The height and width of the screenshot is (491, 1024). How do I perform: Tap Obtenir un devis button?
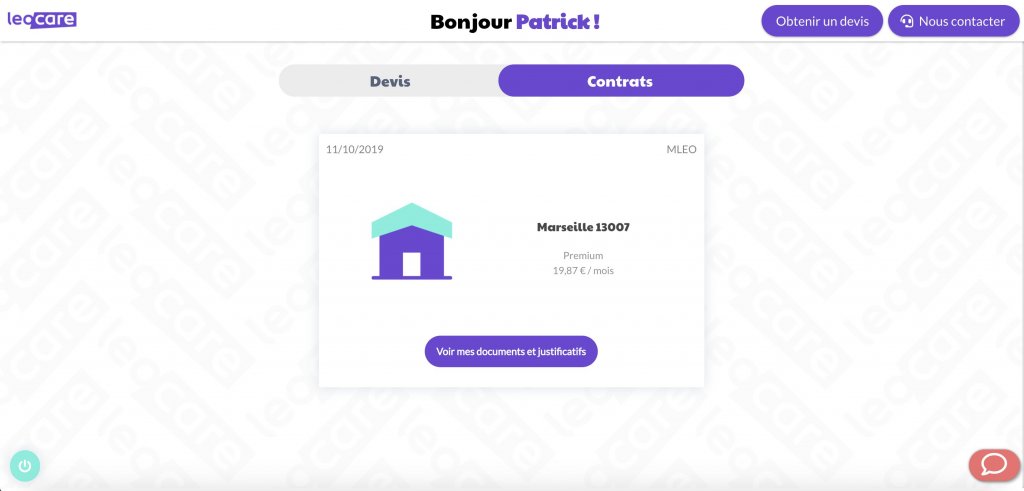pos(822,21)
